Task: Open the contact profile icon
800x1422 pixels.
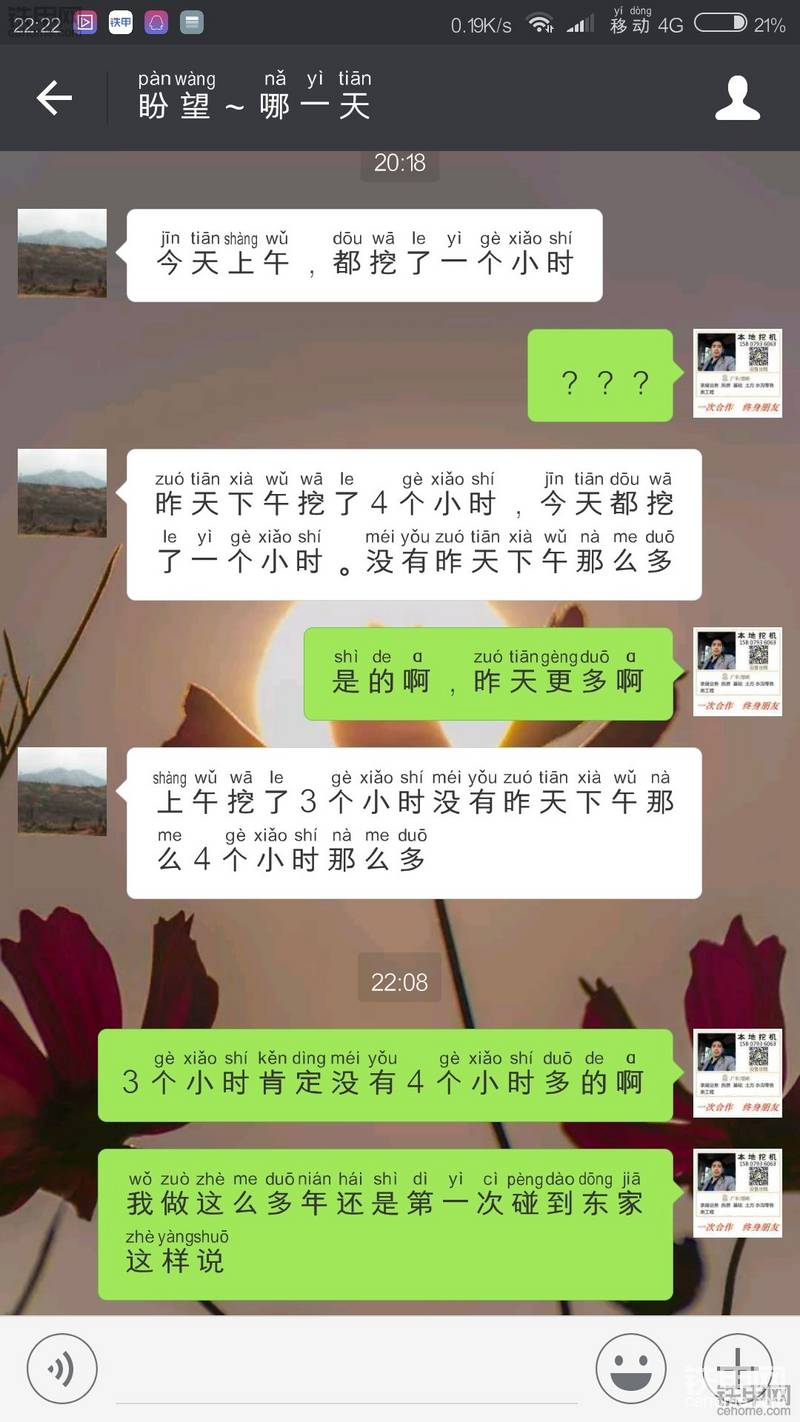Action: coord(738,98)
